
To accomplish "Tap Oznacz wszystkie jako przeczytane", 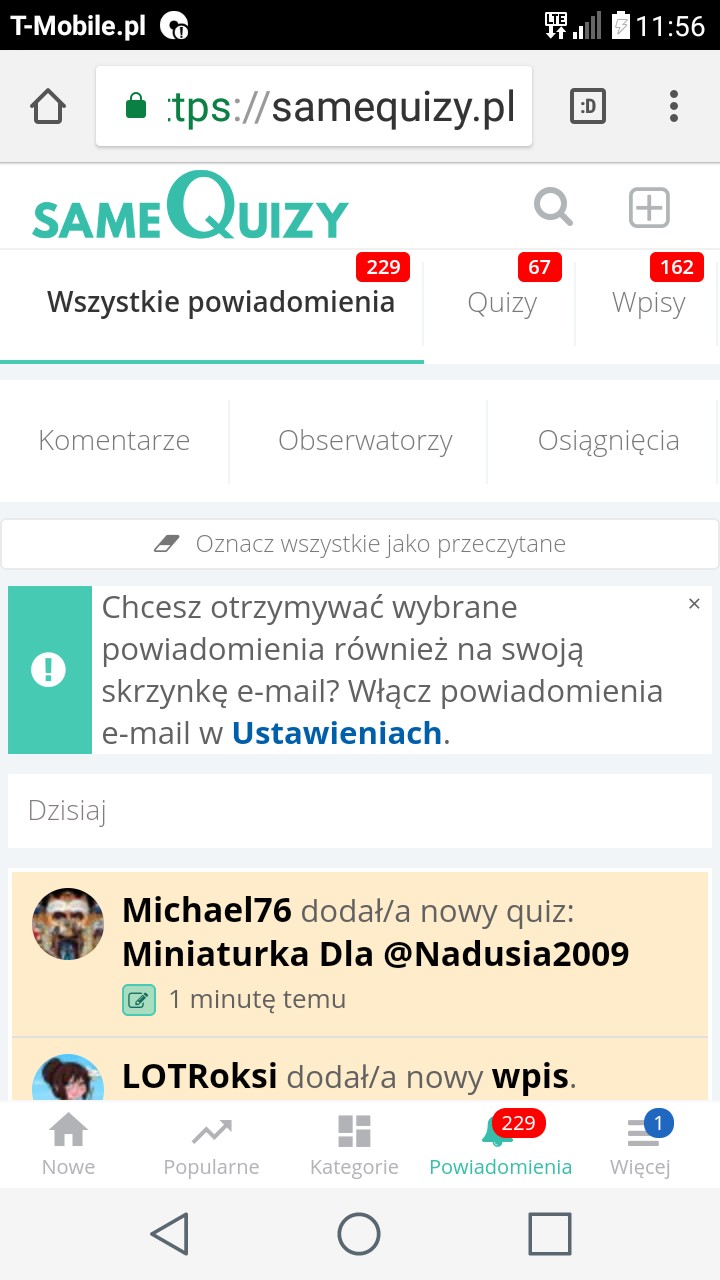I will coord(360,544).
